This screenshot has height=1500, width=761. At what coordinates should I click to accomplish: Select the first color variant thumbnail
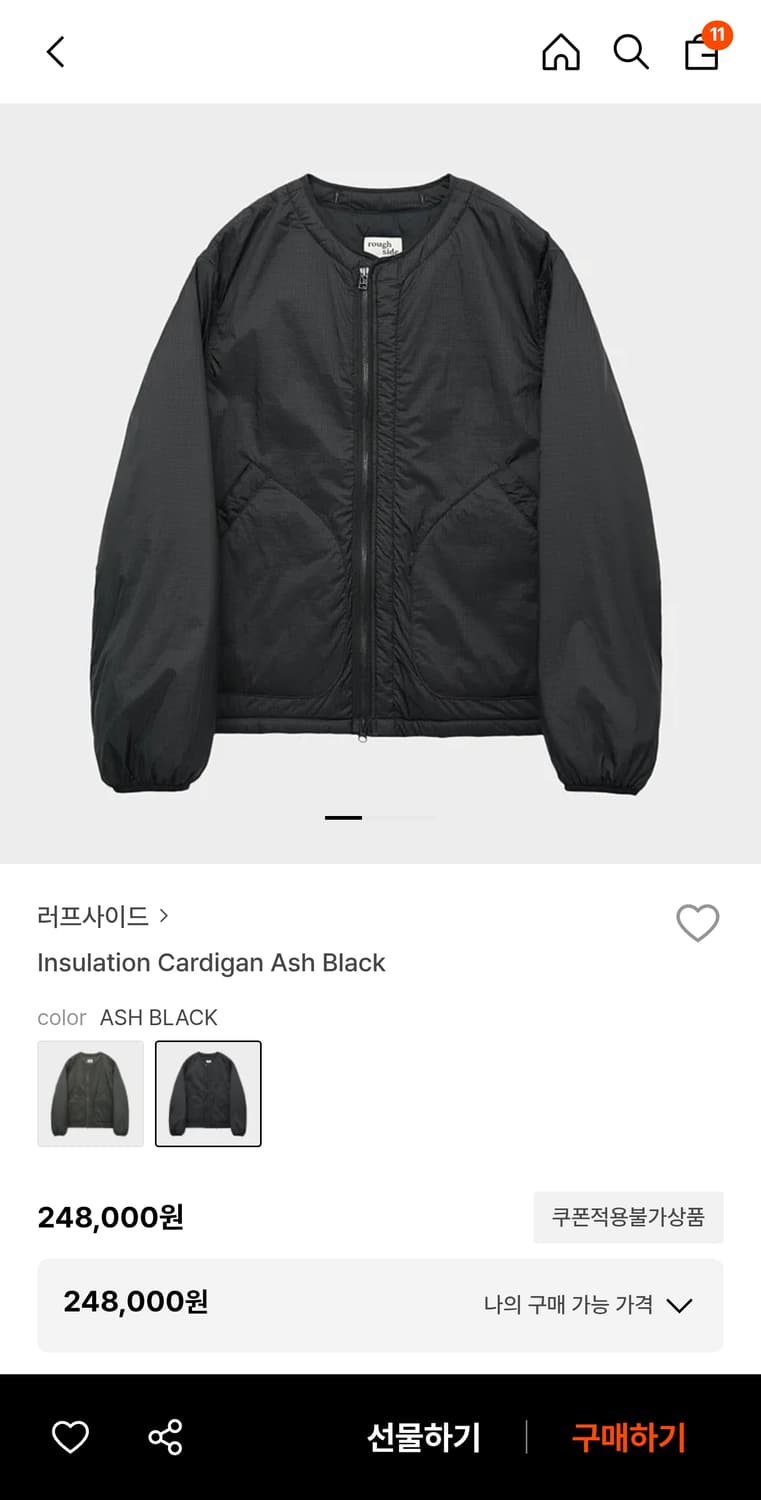tap(90, 1093)
